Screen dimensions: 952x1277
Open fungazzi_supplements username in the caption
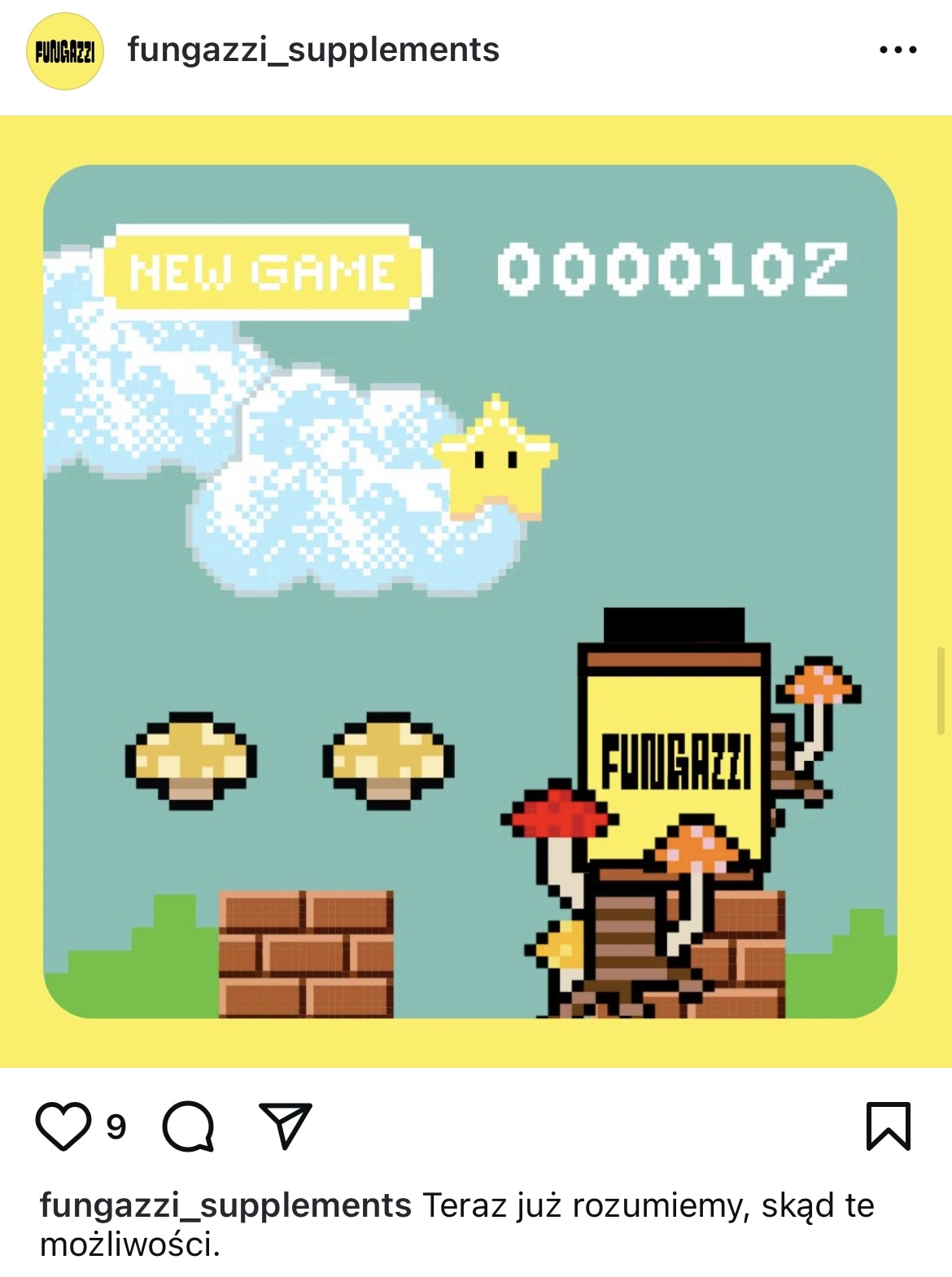(x=225, y=1205)
